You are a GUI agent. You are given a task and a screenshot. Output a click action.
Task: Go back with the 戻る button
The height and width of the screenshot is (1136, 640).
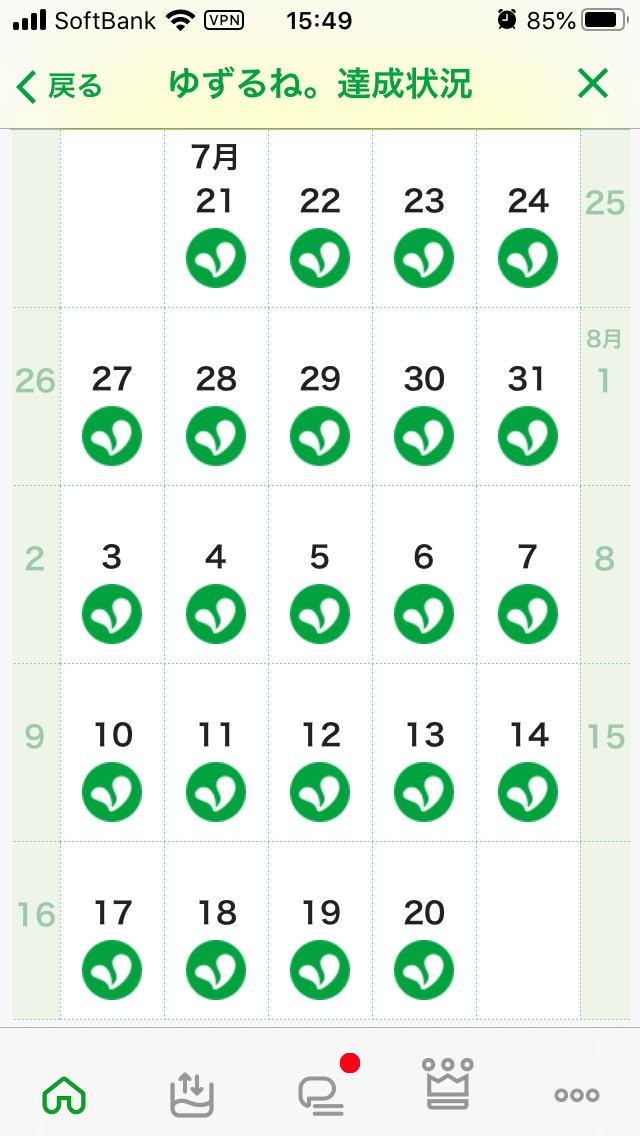point(60,86)
